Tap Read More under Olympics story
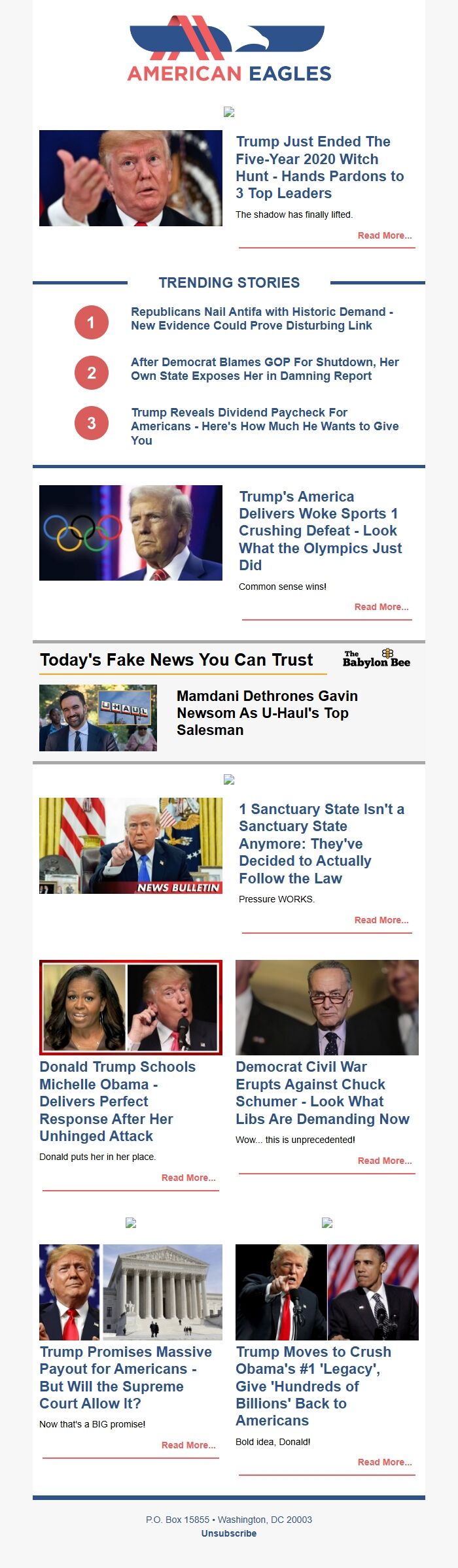Screen dimensions: 458x1568 (381, 607)
